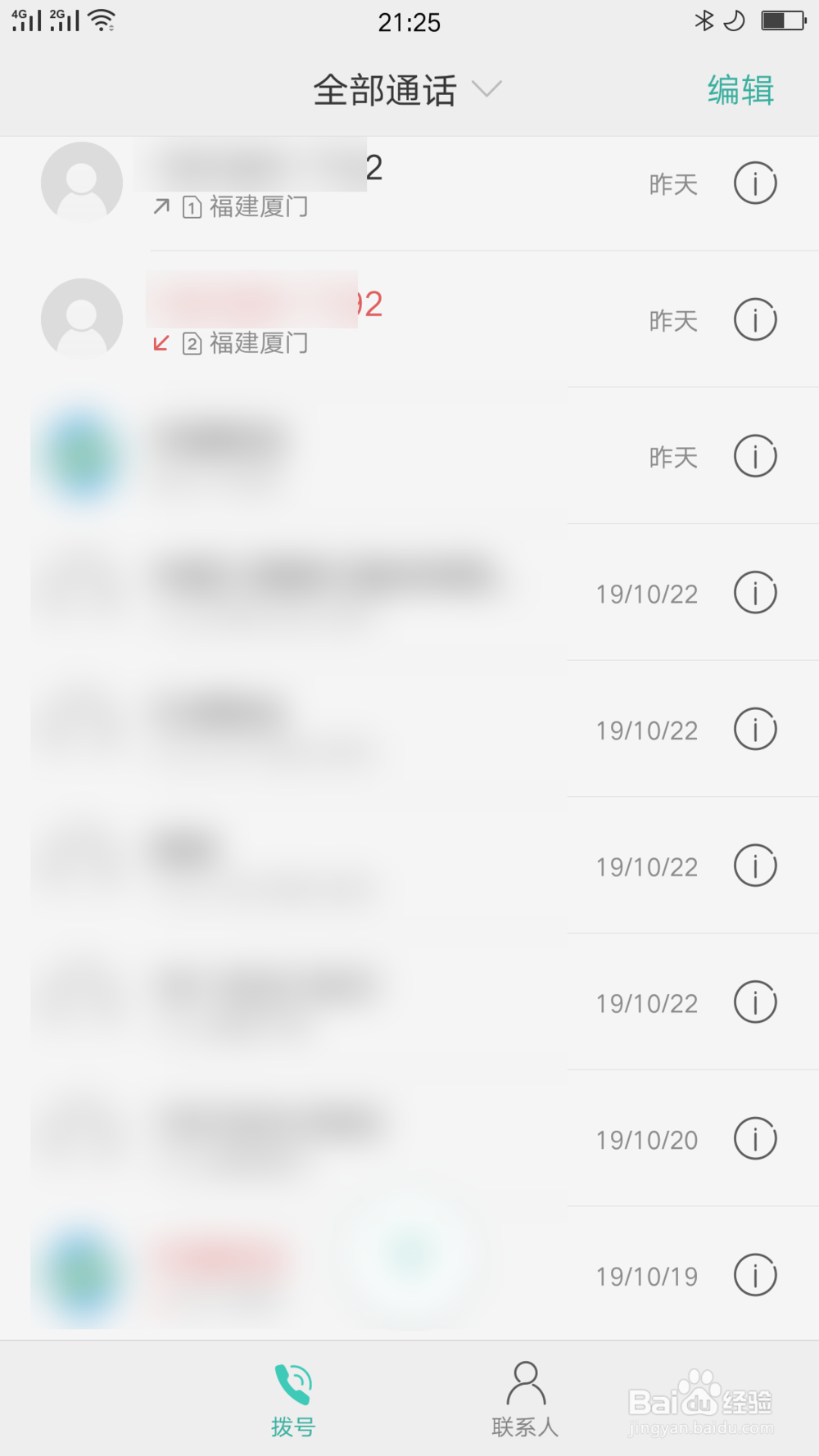Tap the incoming call arrow on the missed call
Viewport: 819px width, 1456px height.
click(161, 345)
